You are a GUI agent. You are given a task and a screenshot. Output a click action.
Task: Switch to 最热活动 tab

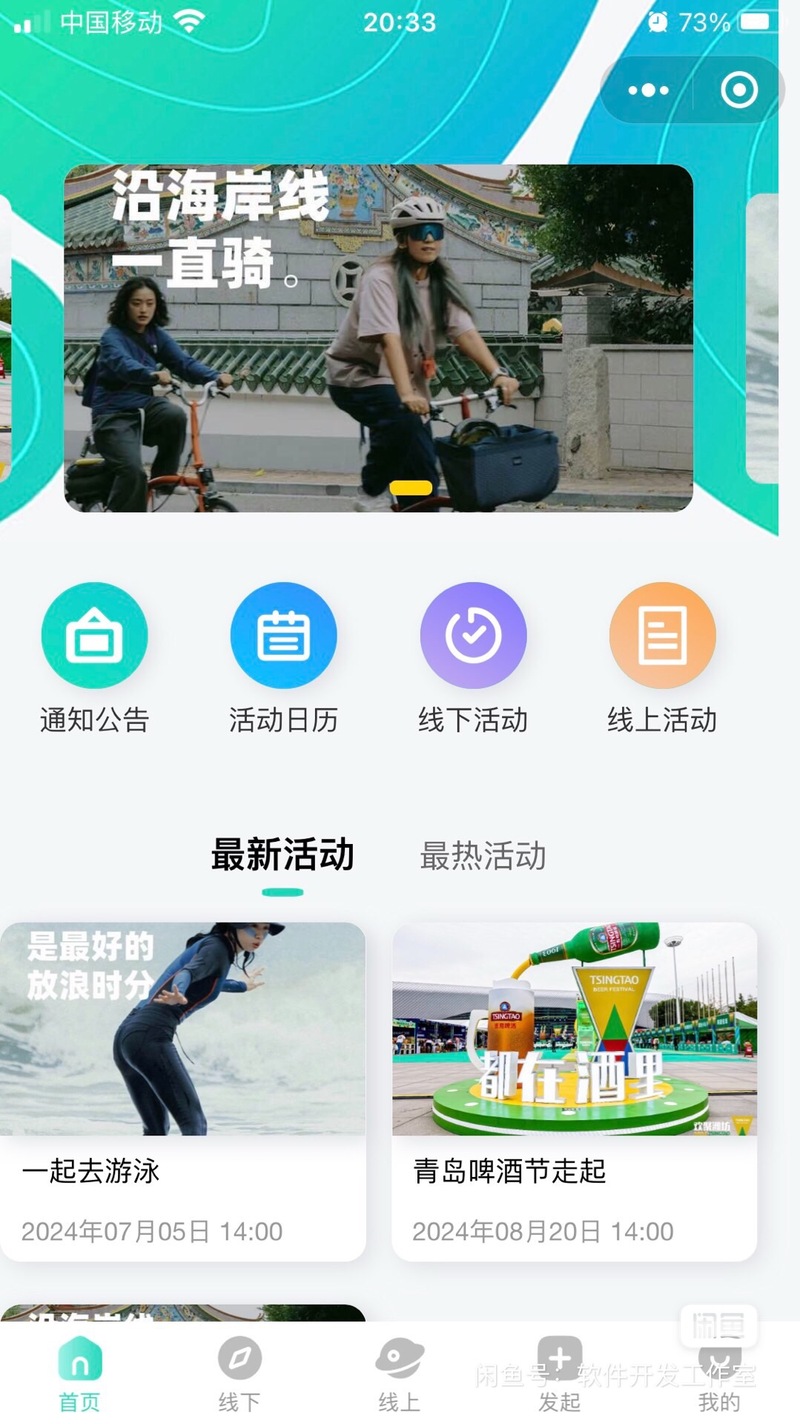[482, 856]
